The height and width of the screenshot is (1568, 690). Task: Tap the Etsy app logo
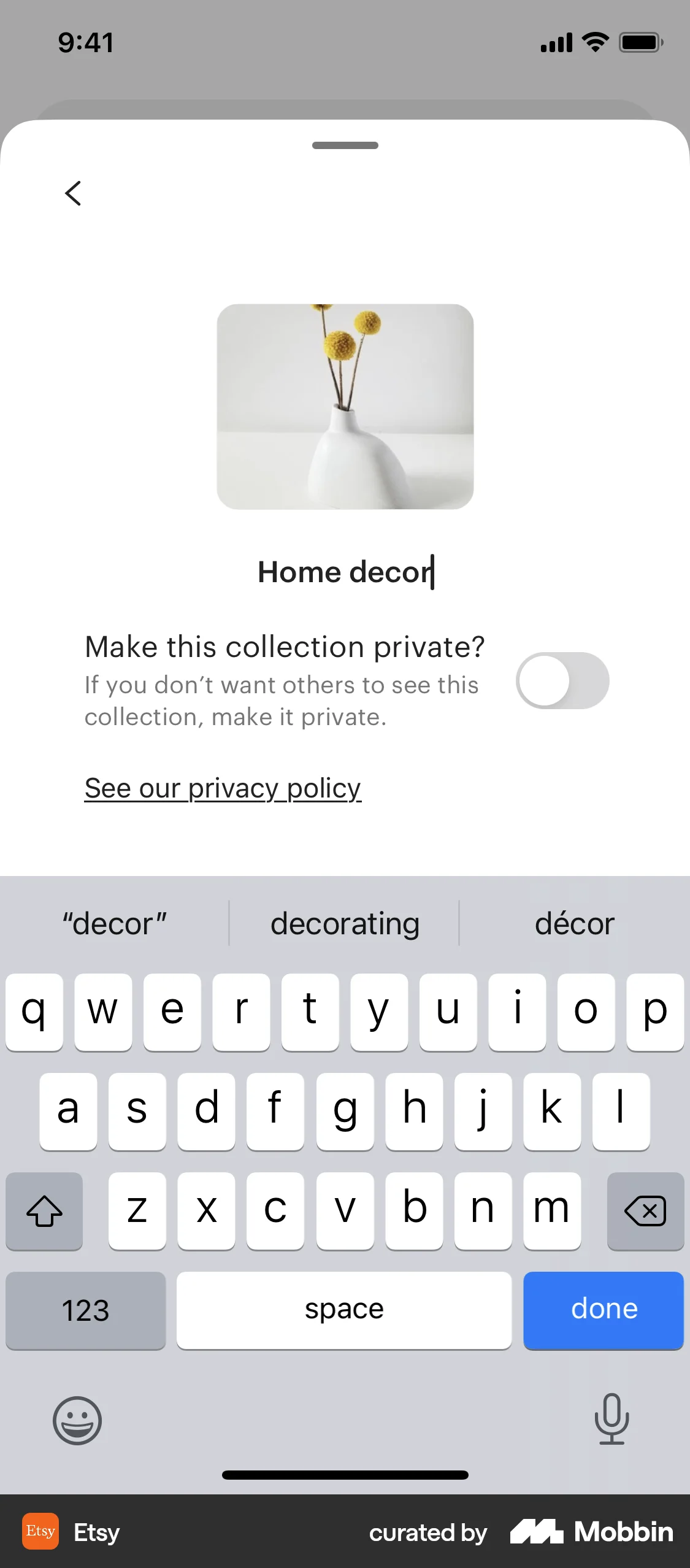pos(40,1532)
